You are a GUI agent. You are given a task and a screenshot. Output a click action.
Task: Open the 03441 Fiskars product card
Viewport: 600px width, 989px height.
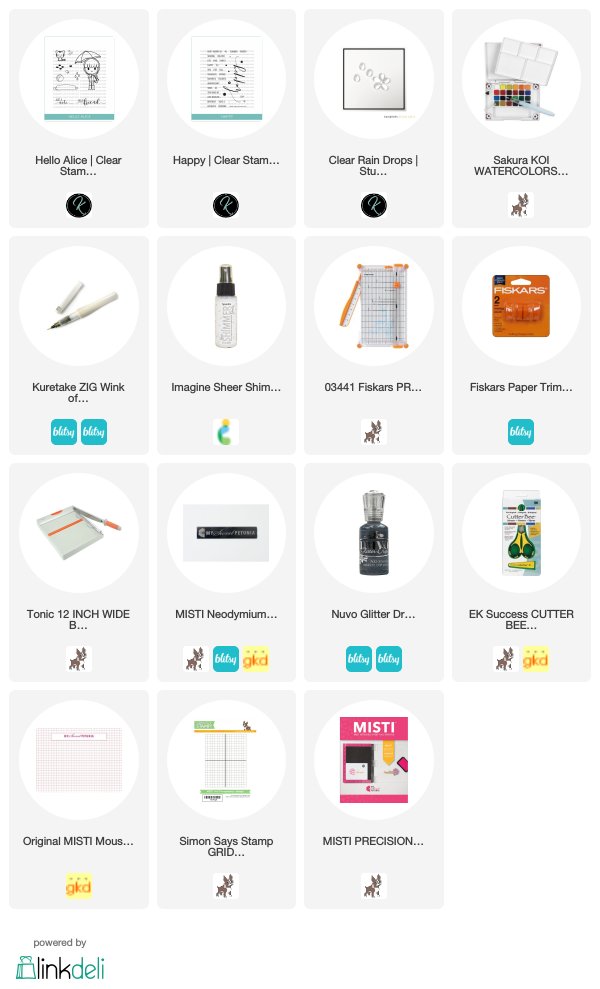[374, 345]
